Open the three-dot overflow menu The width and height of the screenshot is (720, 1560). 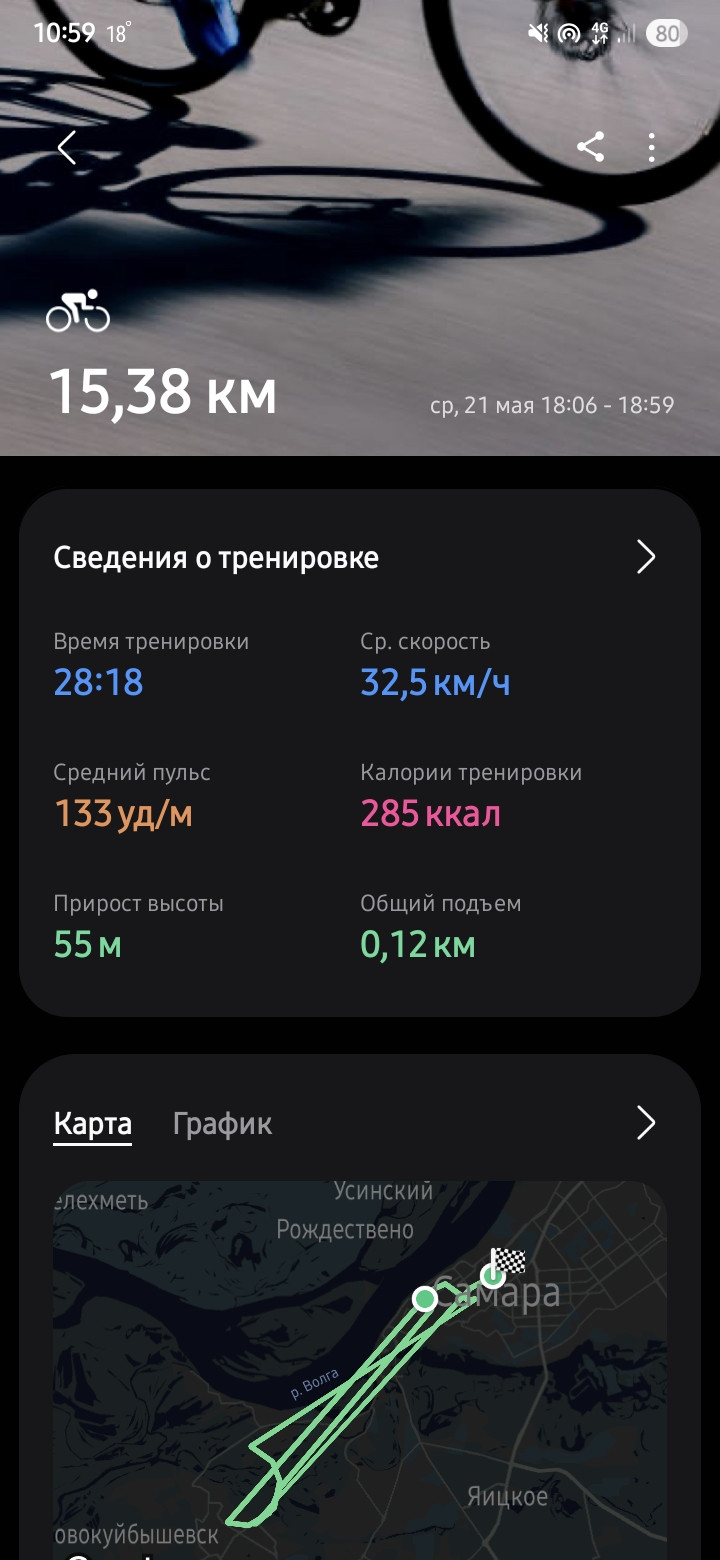click(x=651, y=148)
